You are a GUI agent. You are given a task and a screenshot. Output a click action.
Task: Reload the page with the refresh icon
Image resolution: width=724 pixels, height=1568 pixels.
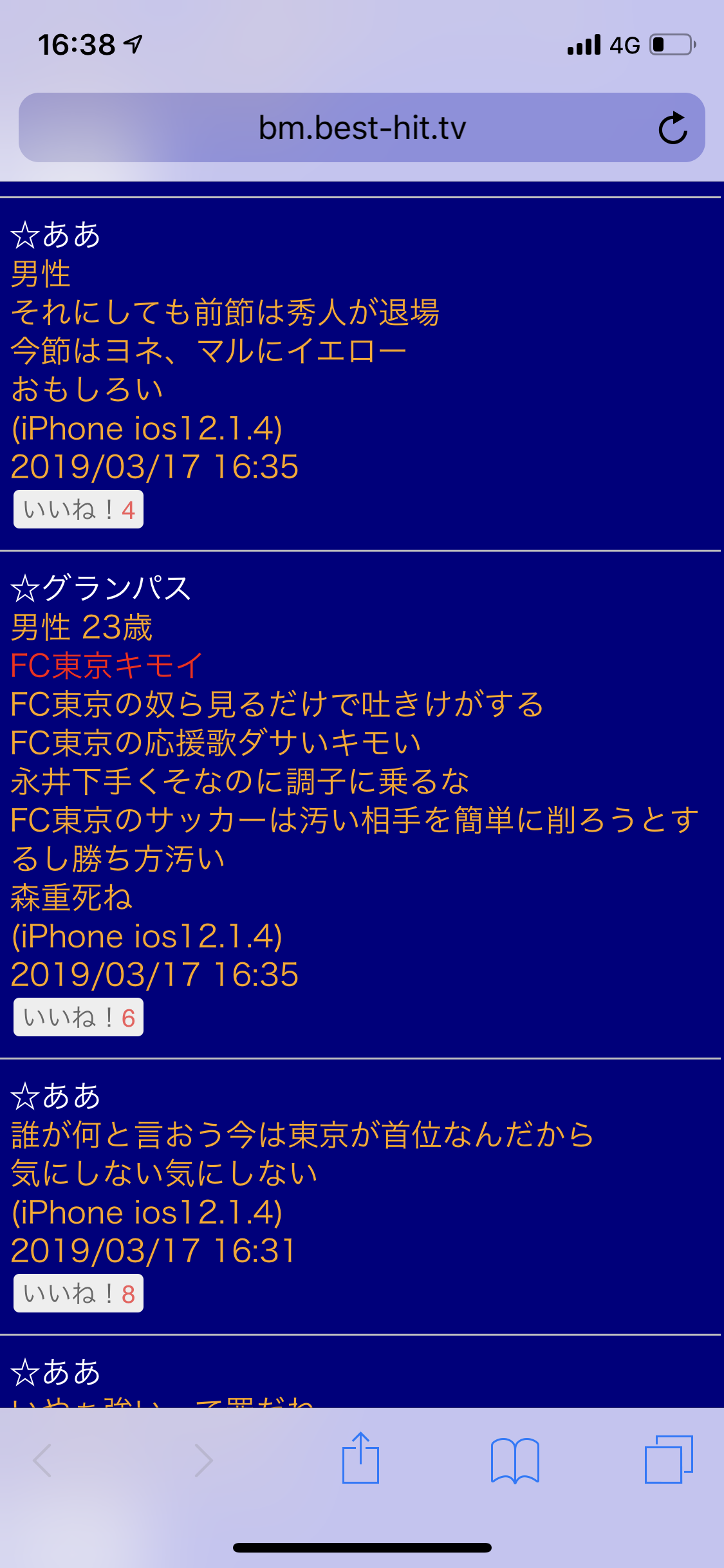(673, 128)
